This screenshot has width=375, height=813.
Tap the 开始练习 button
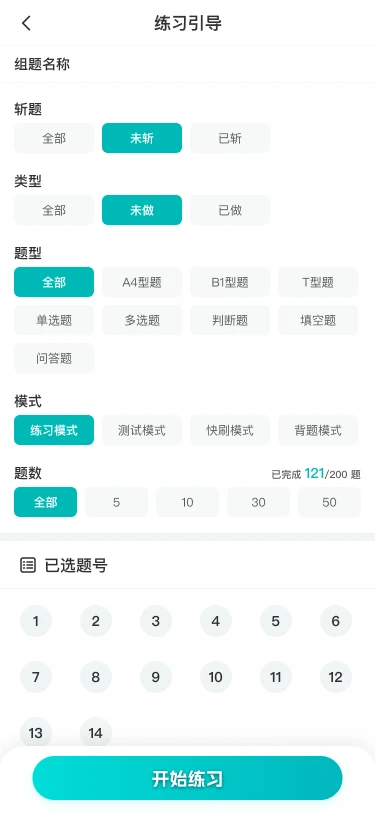[187, 778]
